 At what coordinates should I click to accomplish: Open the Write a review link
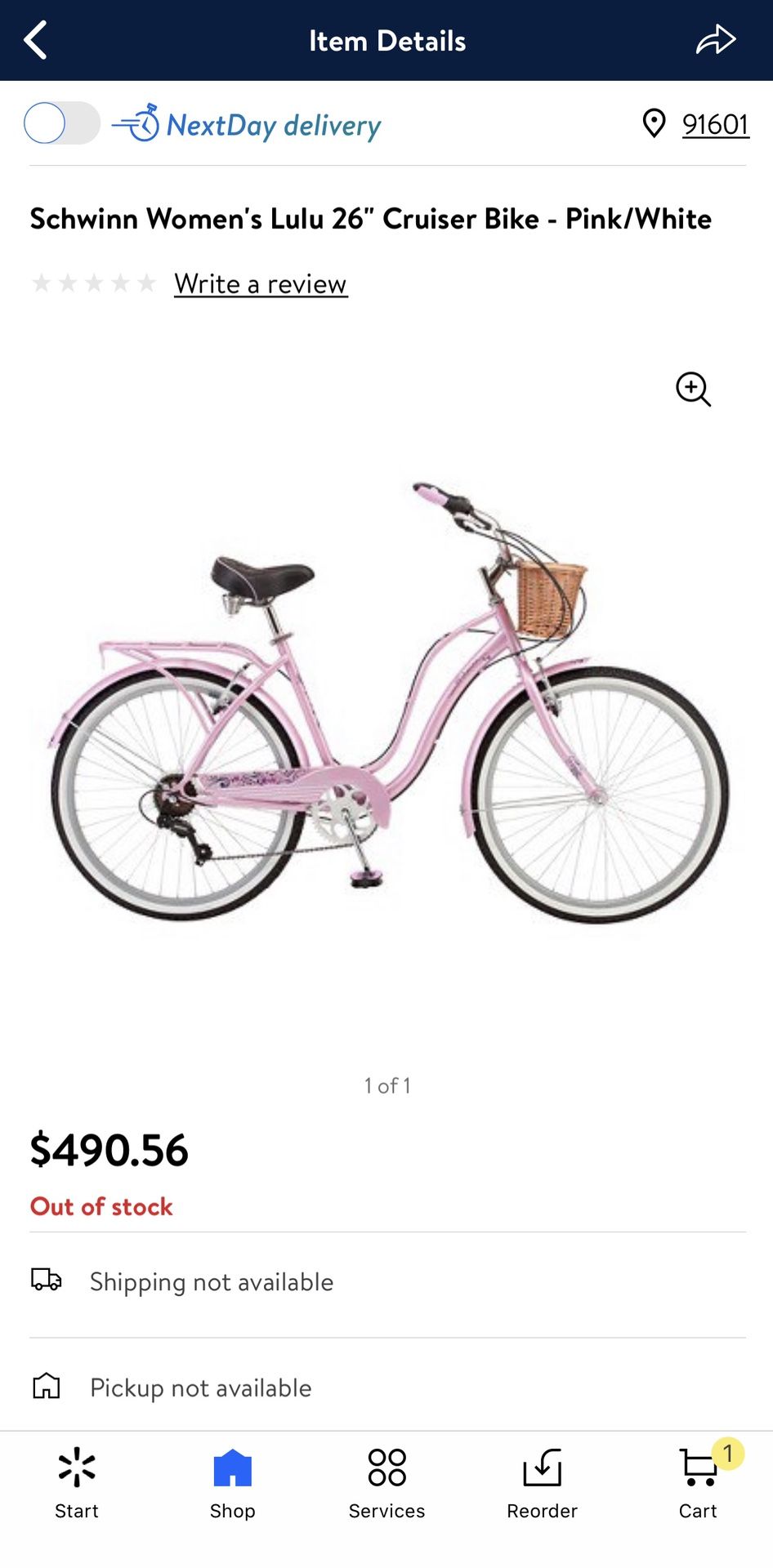tap(261, 284)
